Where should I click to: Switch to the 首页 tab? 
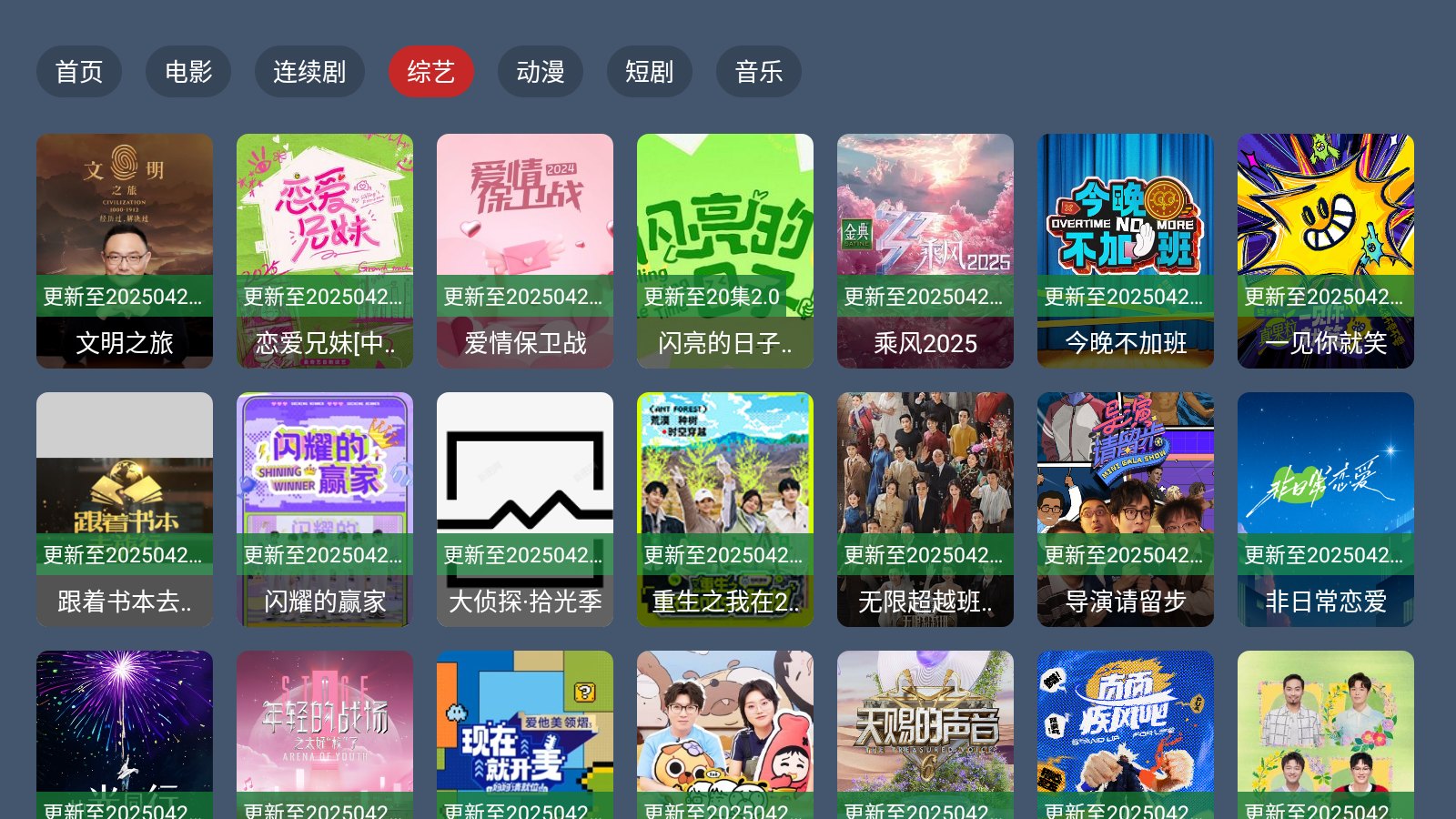(x=79, y=72)
